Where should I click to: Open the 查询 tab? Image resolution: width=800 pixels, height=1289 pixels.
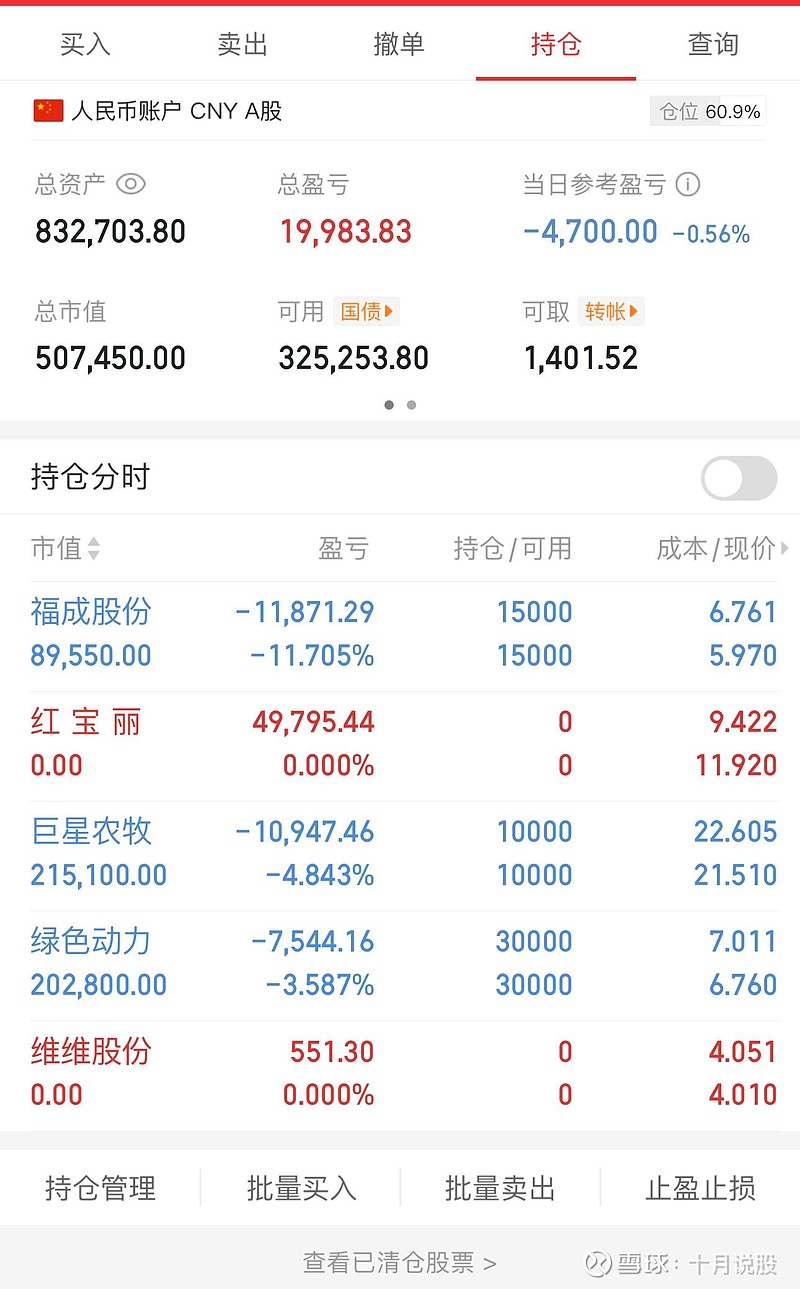[712, 44]
